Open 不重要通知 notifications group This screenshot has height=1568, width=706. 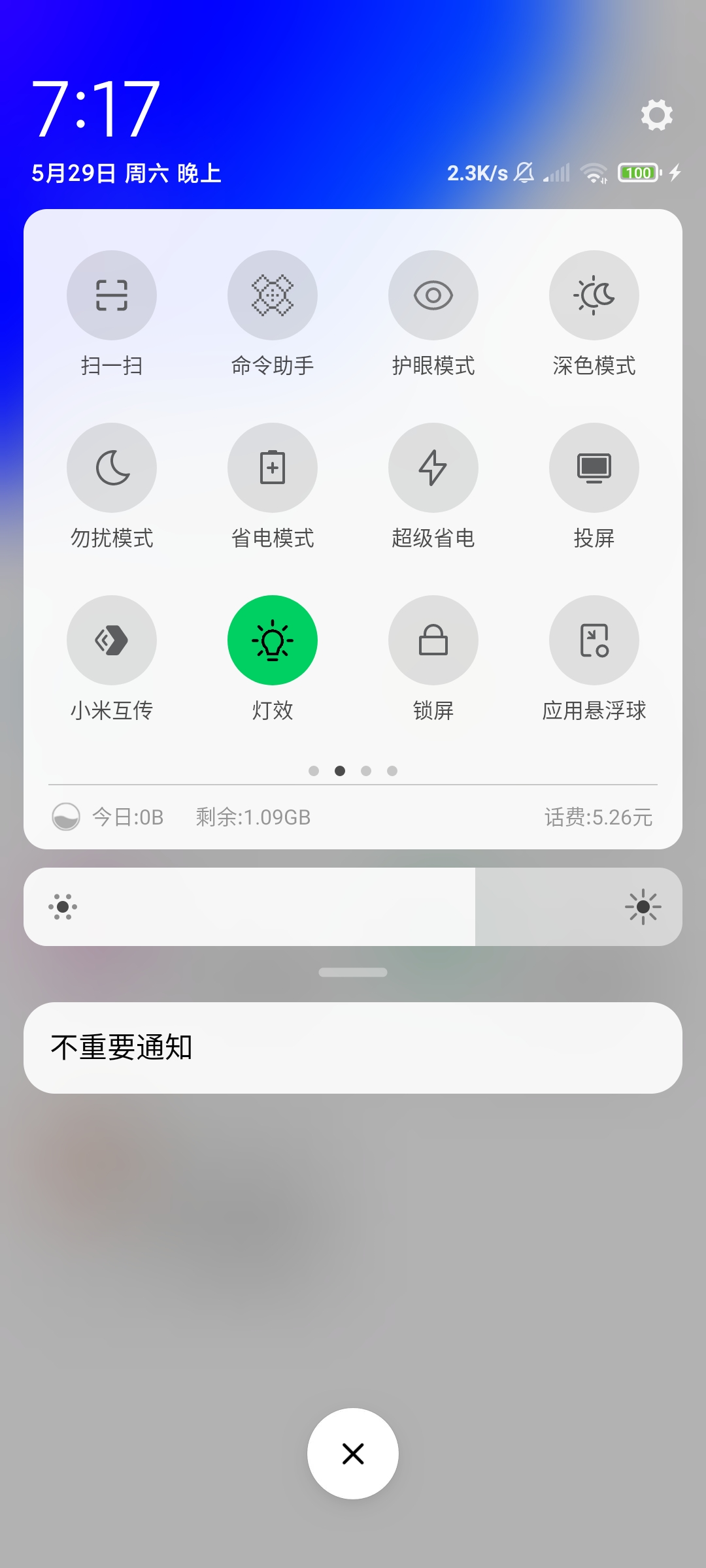pyautogui.click(x=353, y=1048)
